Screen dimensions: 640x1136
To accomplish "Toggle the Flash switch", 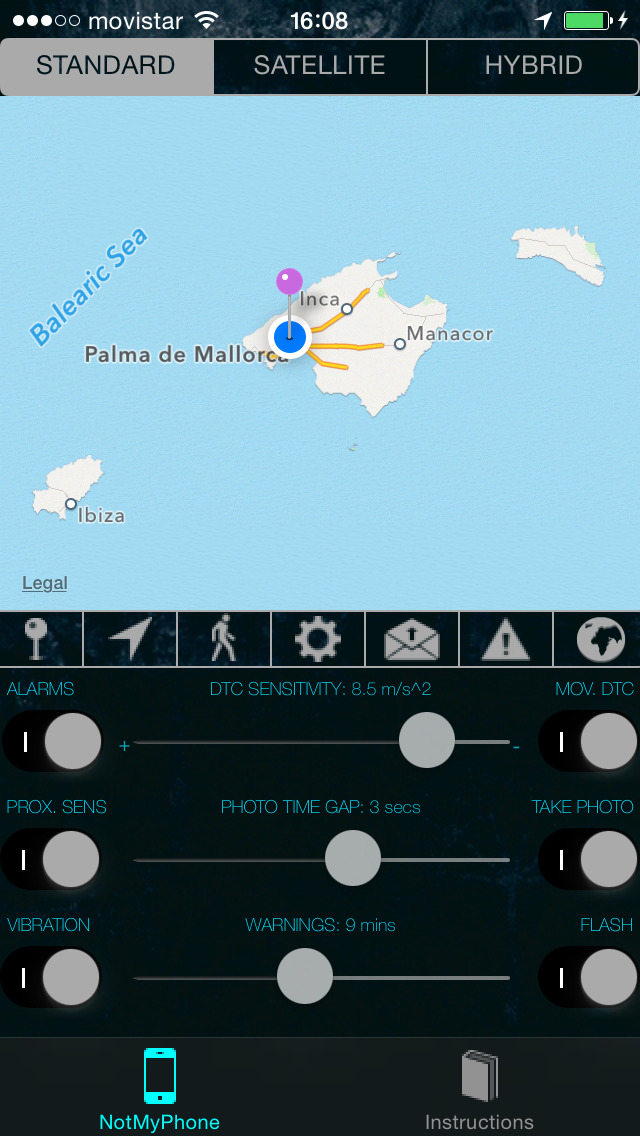I will pyautogui.click(x=588, y=977).
